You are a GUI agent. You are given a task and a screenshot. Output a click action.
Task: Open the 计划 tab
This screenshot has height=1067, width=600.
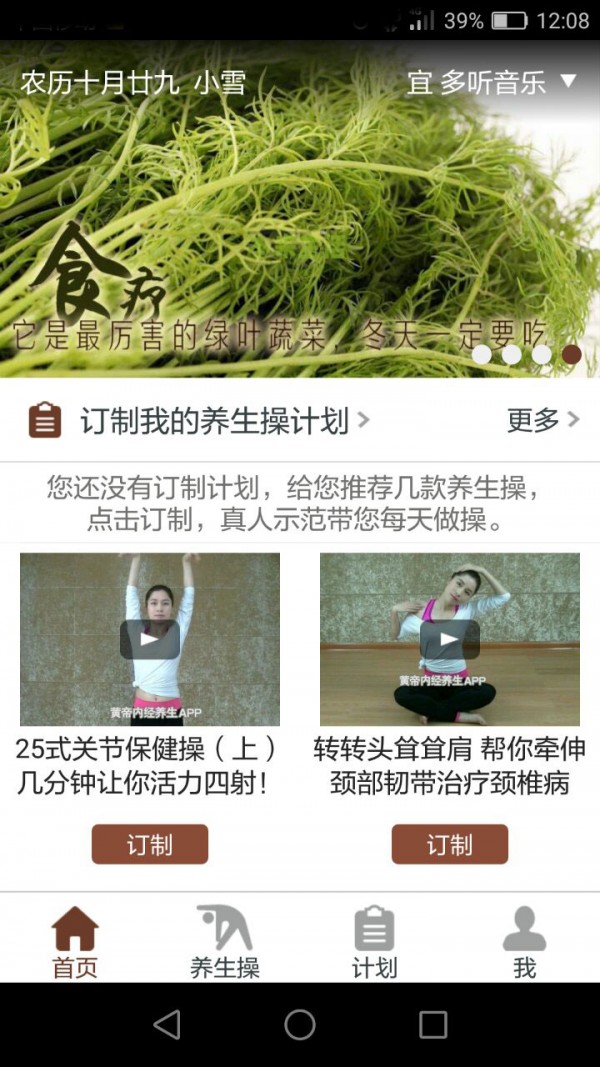(x=375, y=942)
